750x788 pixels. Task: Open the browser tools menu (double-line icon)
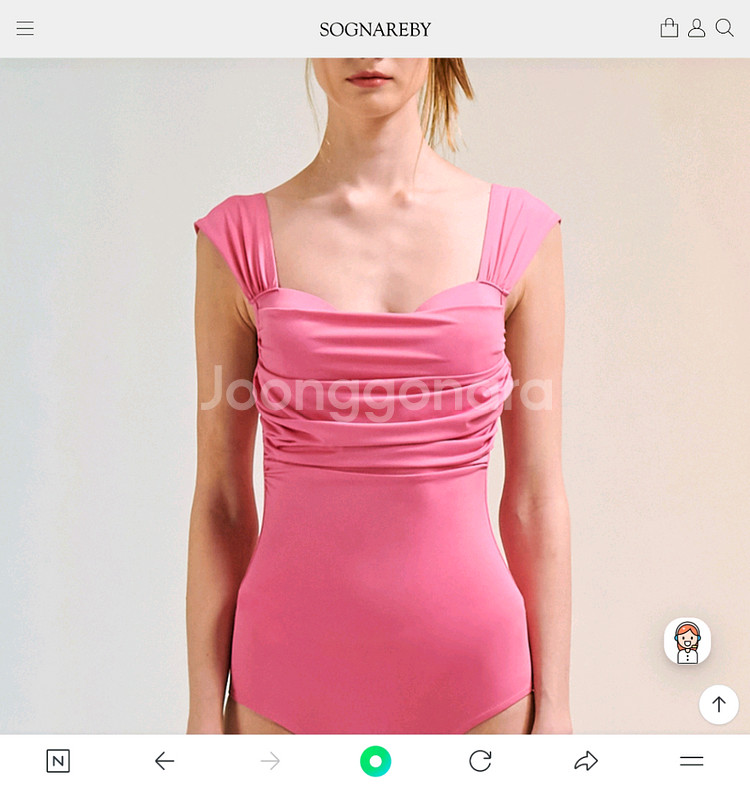692,761
